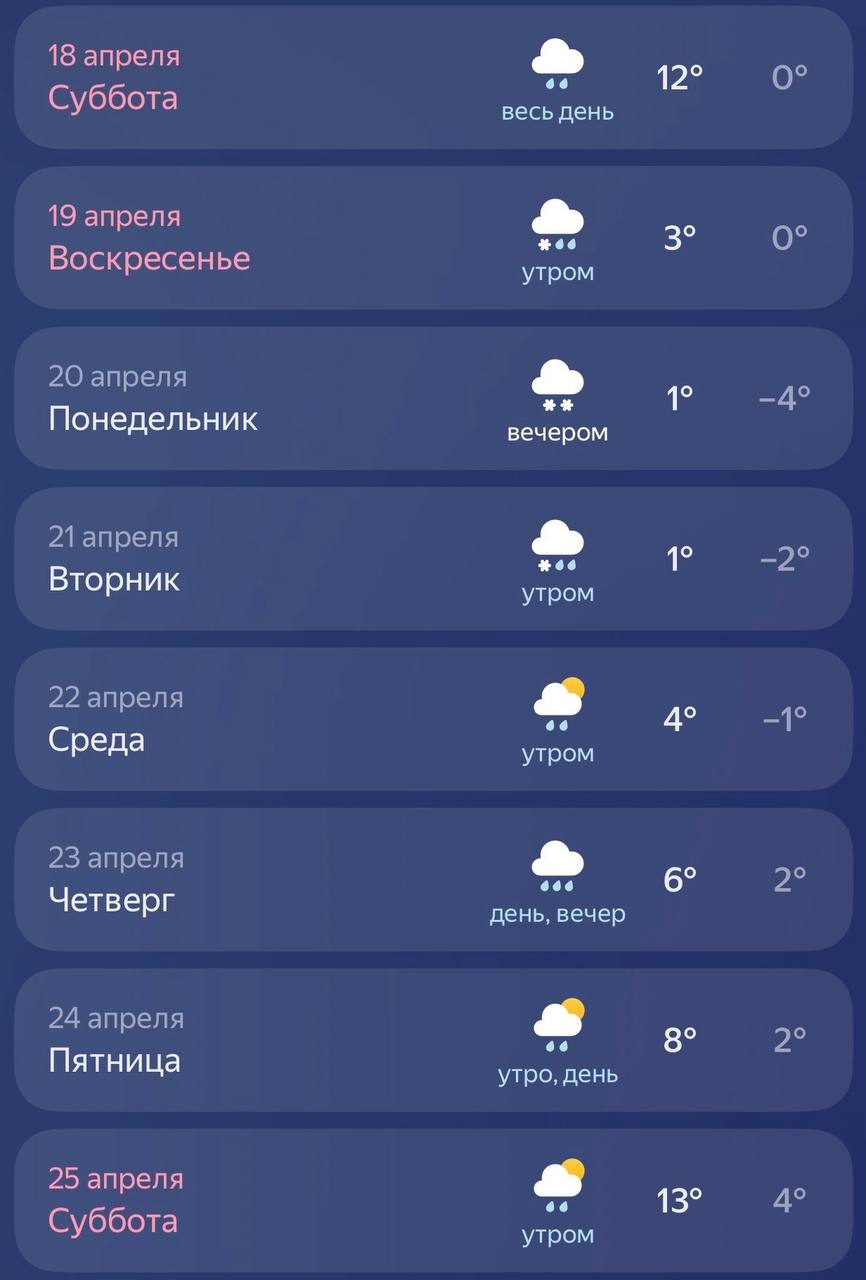Open the 19 апреля Воскресенье forecast
Viewport: 866px width, 1280px height.
tap(433, 238)
